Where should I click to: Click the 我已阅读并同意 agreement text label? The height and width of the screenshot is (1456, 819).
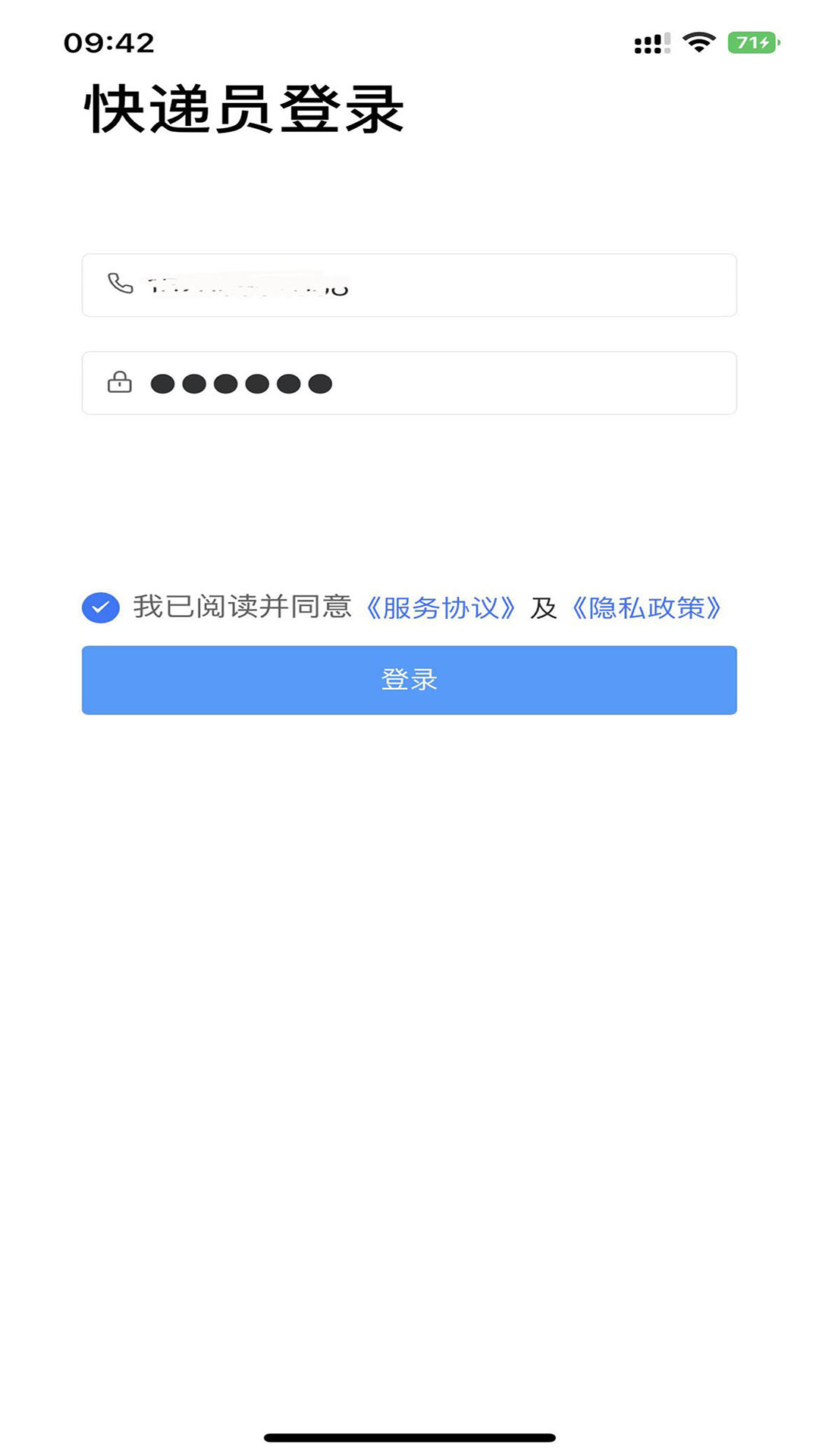click(244, 607)
